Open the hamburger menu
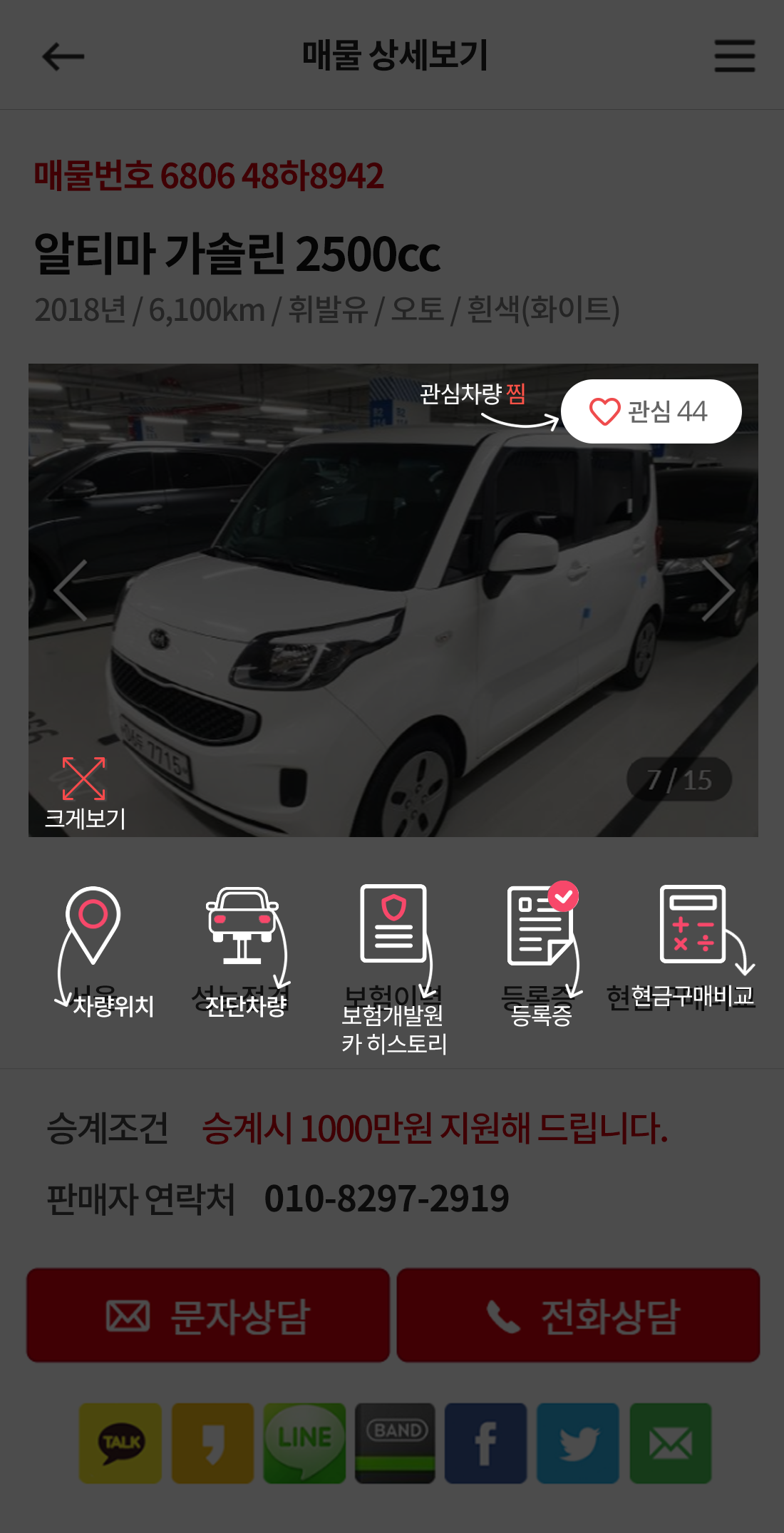Viewport: 784px width, 1533px height. point(735,56)
